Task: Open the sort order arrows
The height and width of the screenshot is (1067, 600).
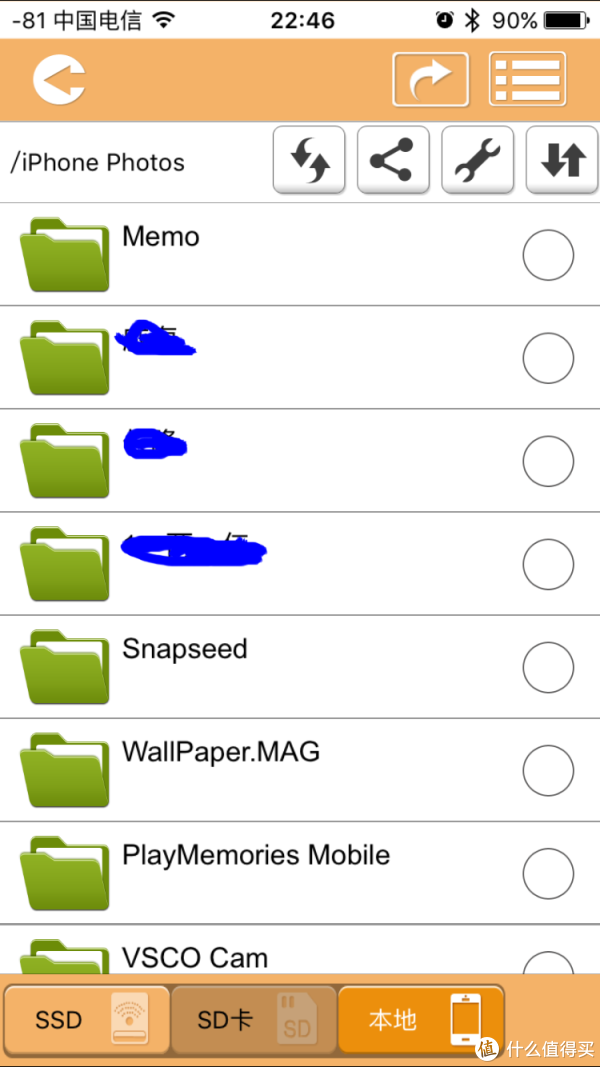Action: point(563,160)
